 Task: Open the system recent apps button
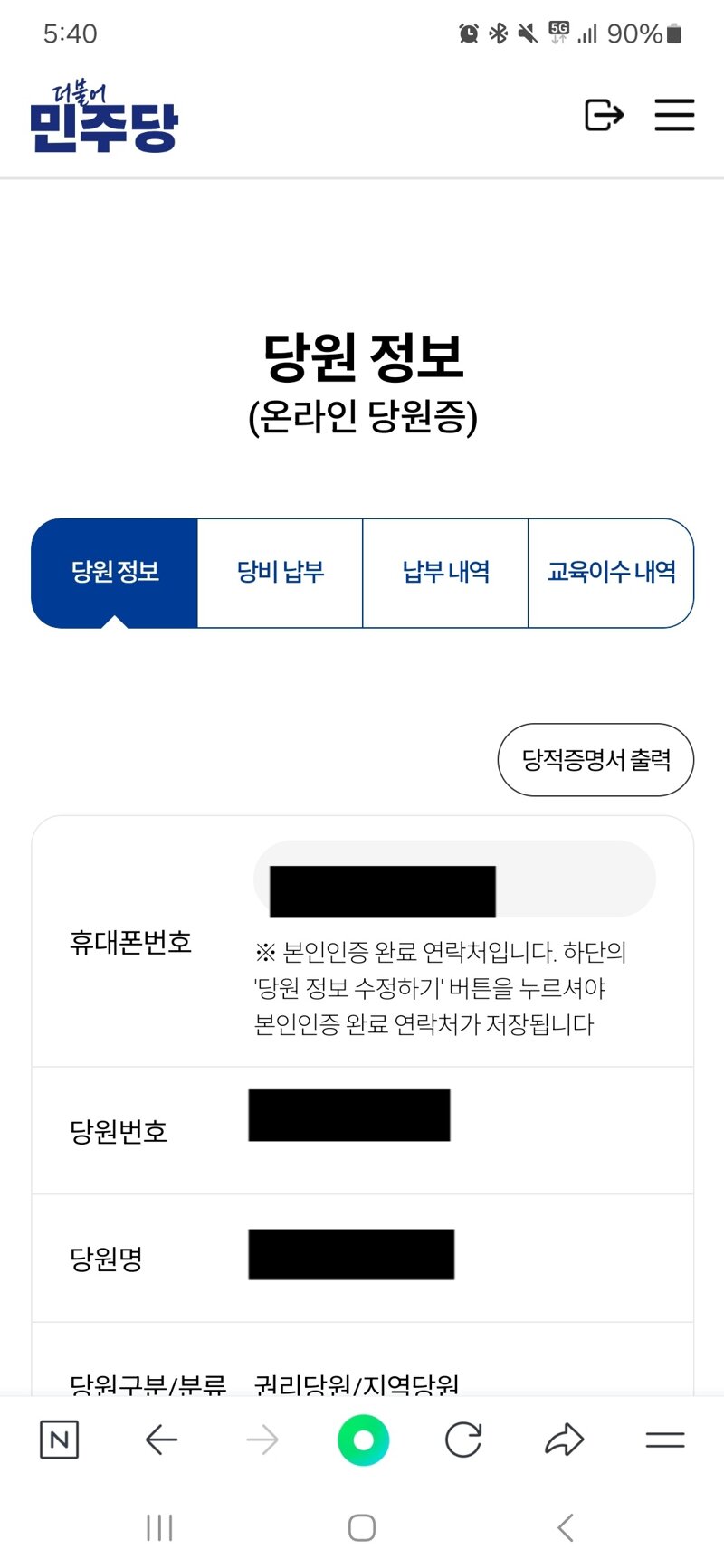[159, 1528]
